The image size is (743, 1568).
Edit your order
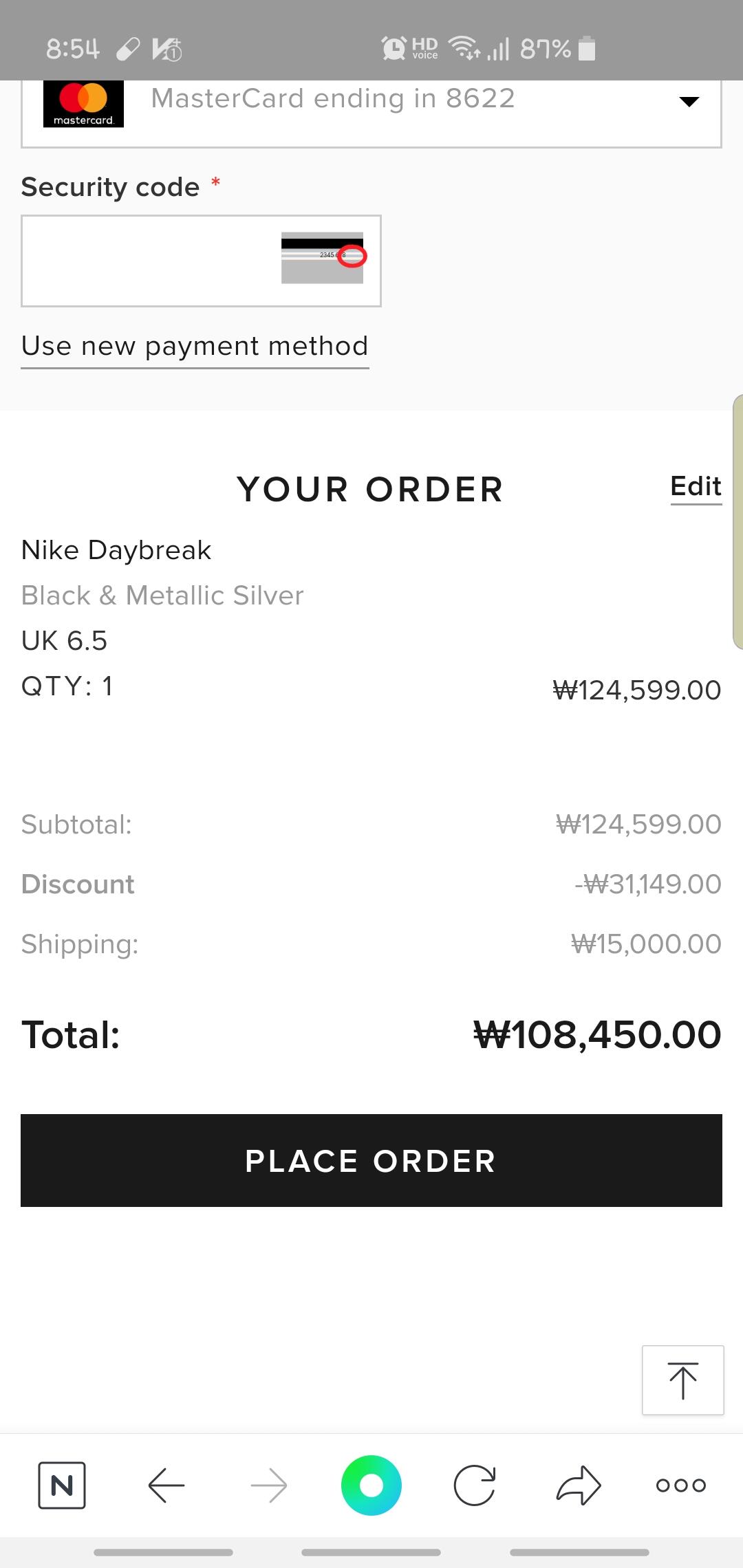click(696, 487)
